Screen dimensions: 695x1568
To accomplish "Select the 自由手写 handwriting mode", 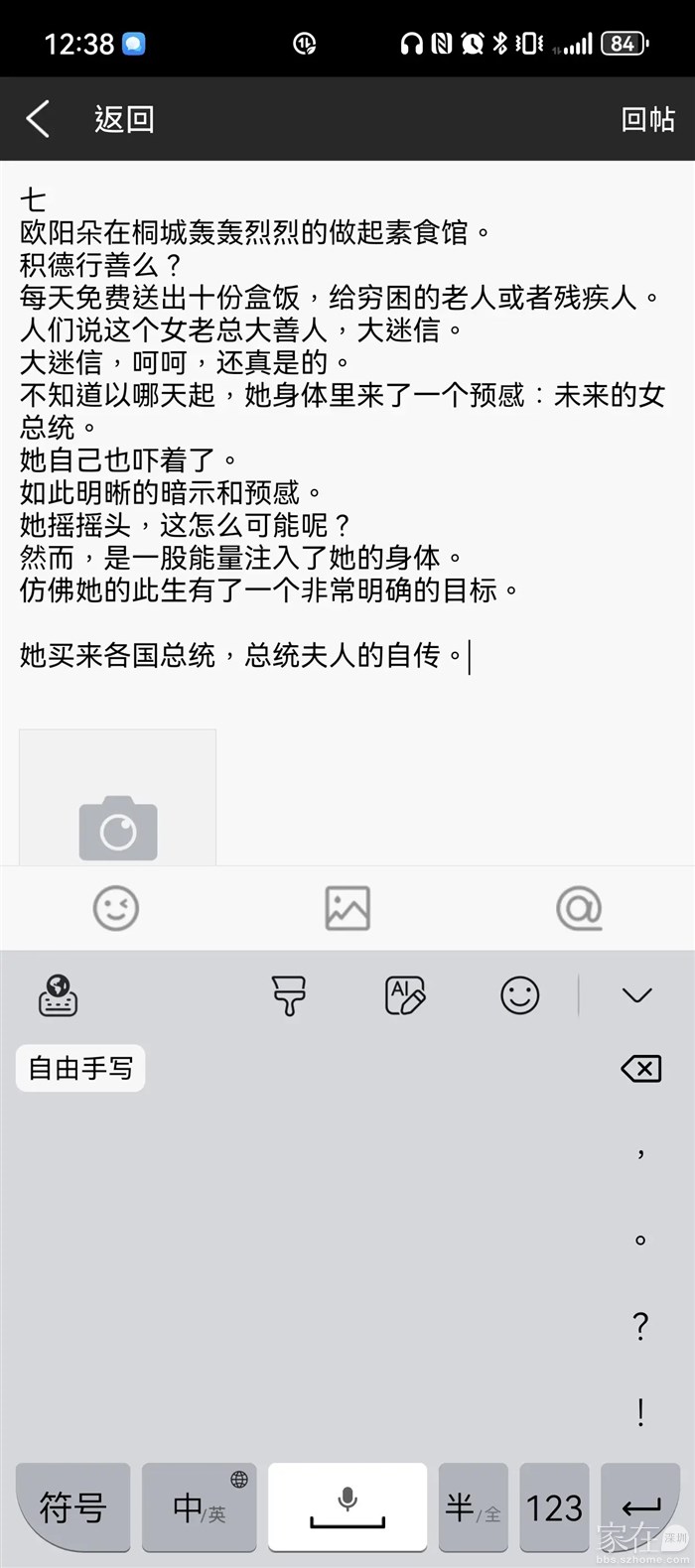I will coord(80,1068).
